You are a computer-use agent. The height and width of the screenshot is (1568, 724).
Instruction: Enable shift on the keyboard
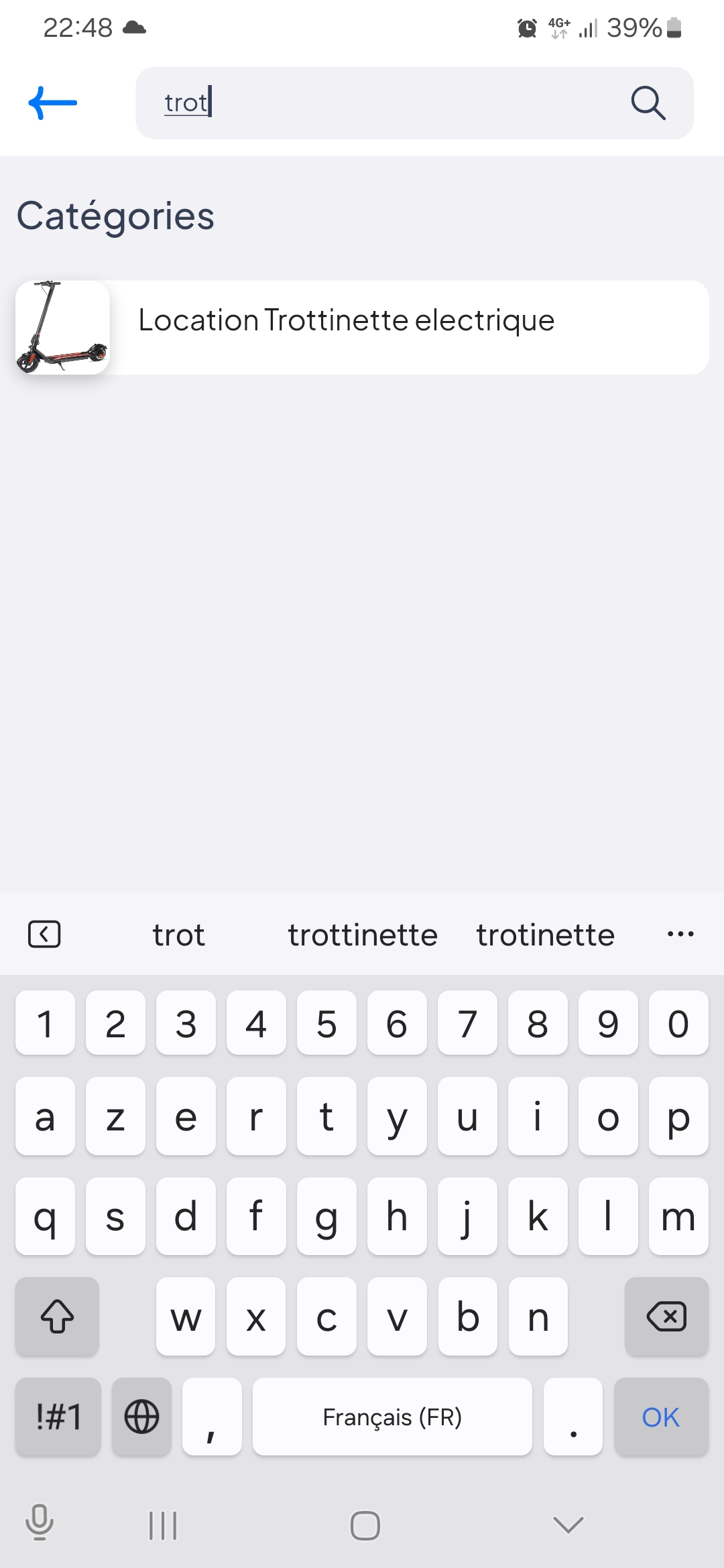click(58, 1317)
